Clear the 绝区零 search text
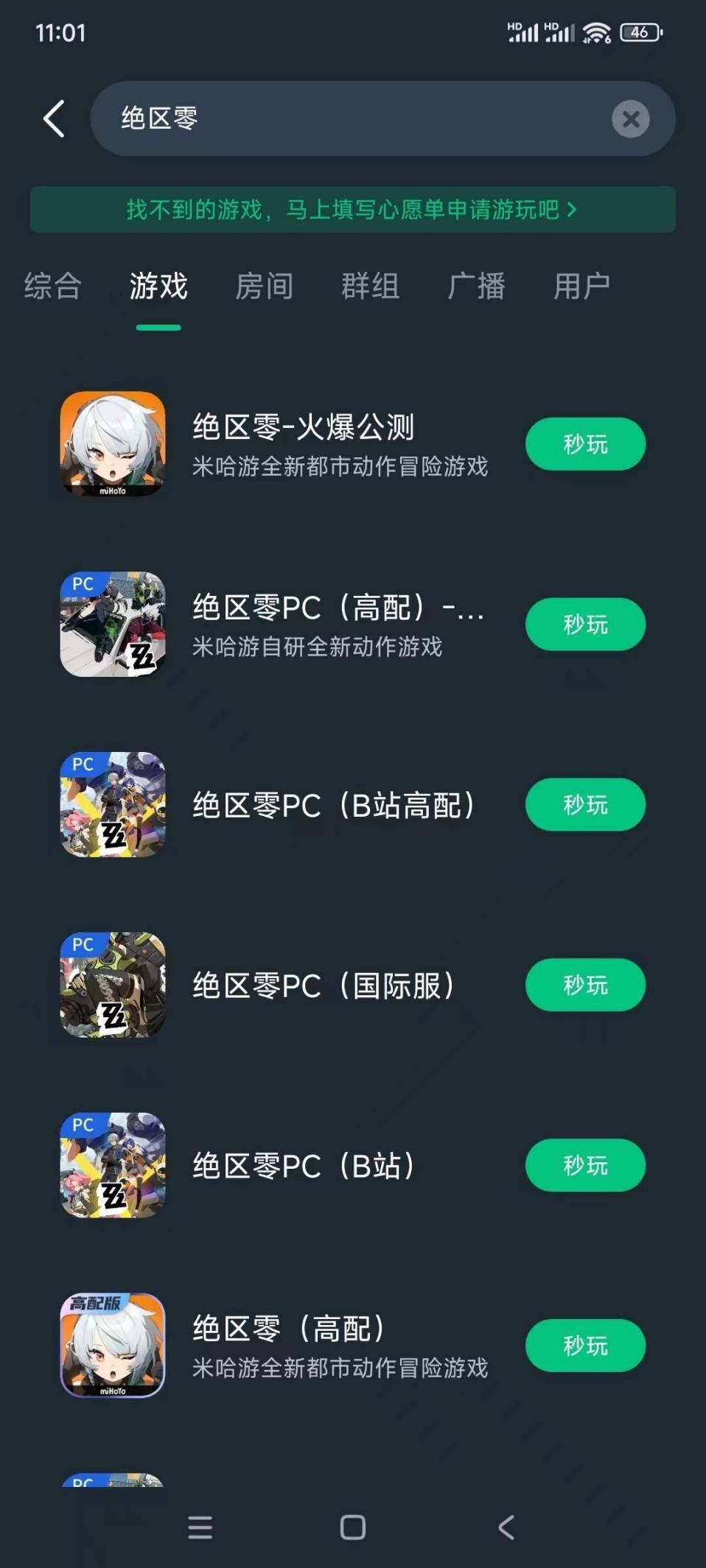The image size is (706, 1568). pos(630,119)
